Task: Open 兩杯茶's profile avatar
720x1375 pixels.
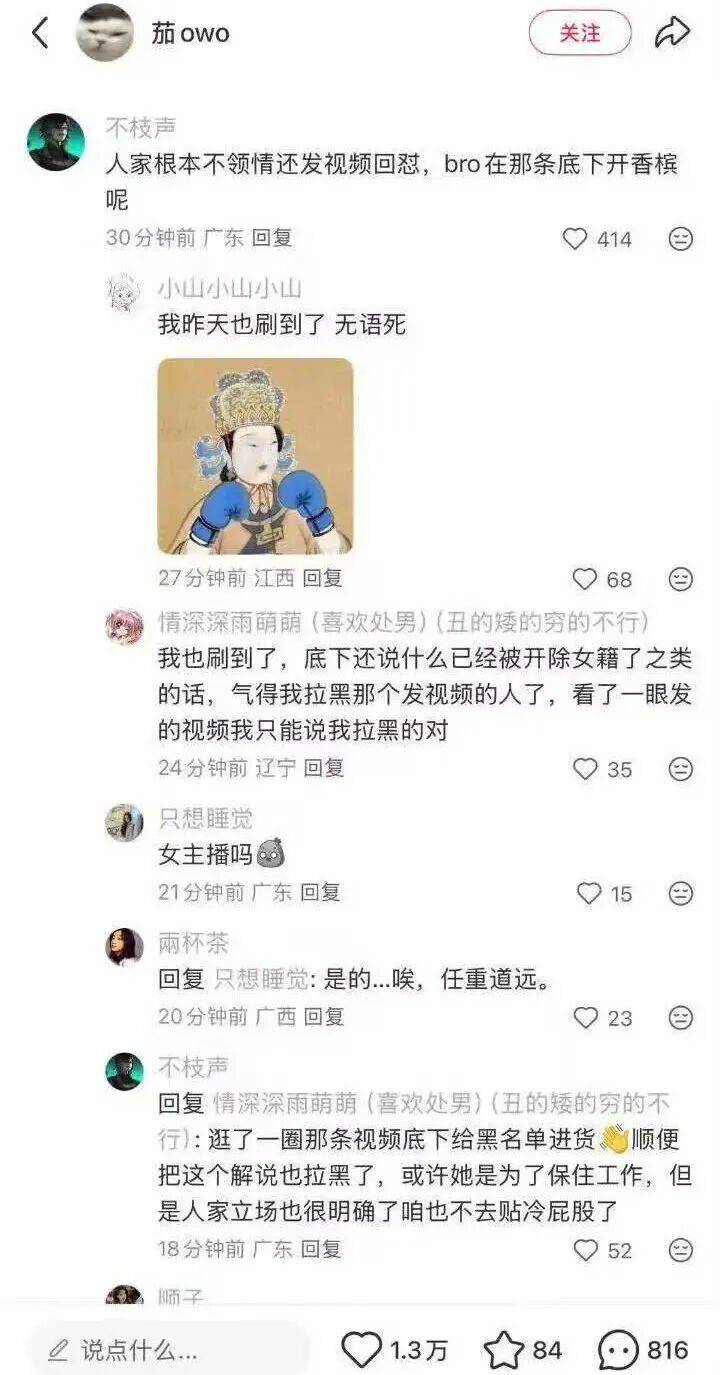Action: [x=125, y=946]
